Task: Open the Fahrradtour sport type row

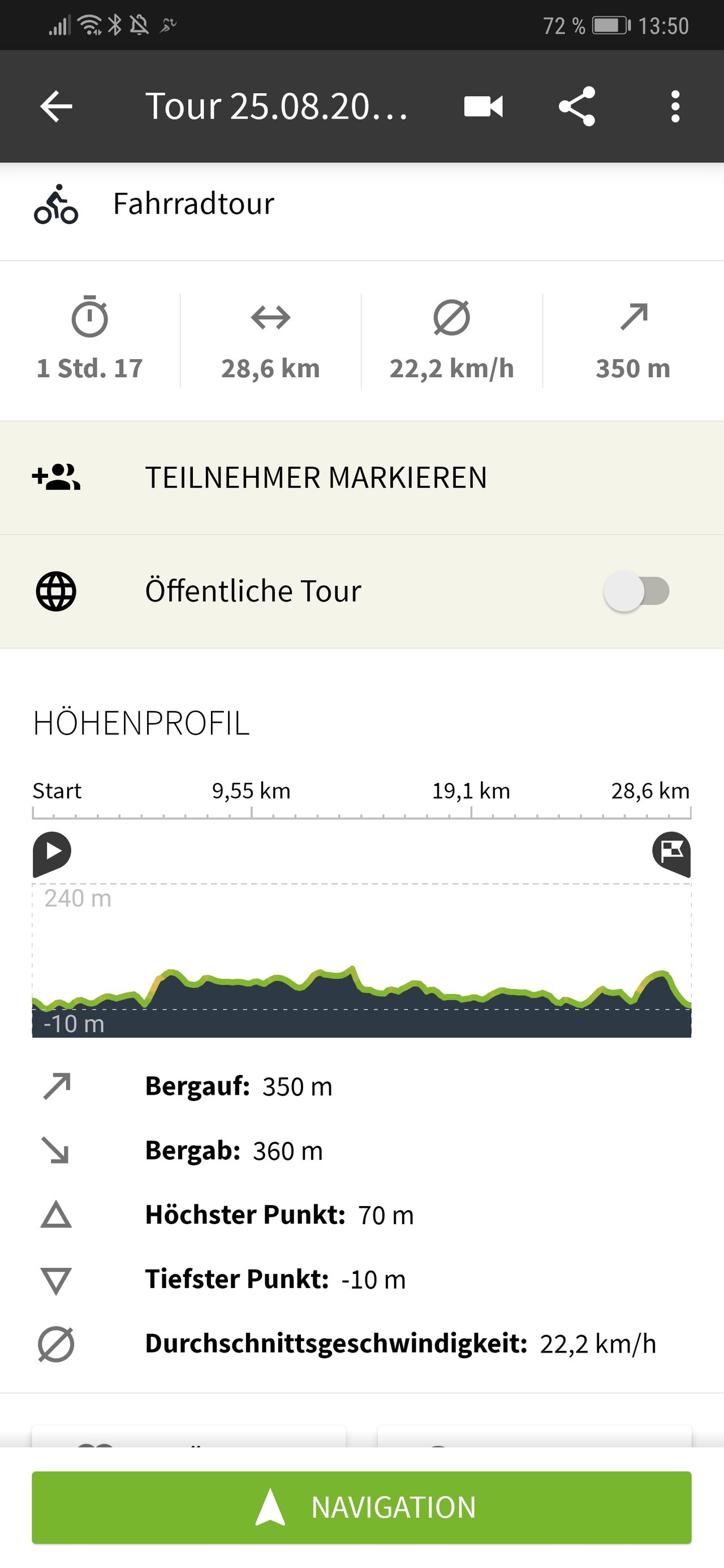Action: (361, 204)
